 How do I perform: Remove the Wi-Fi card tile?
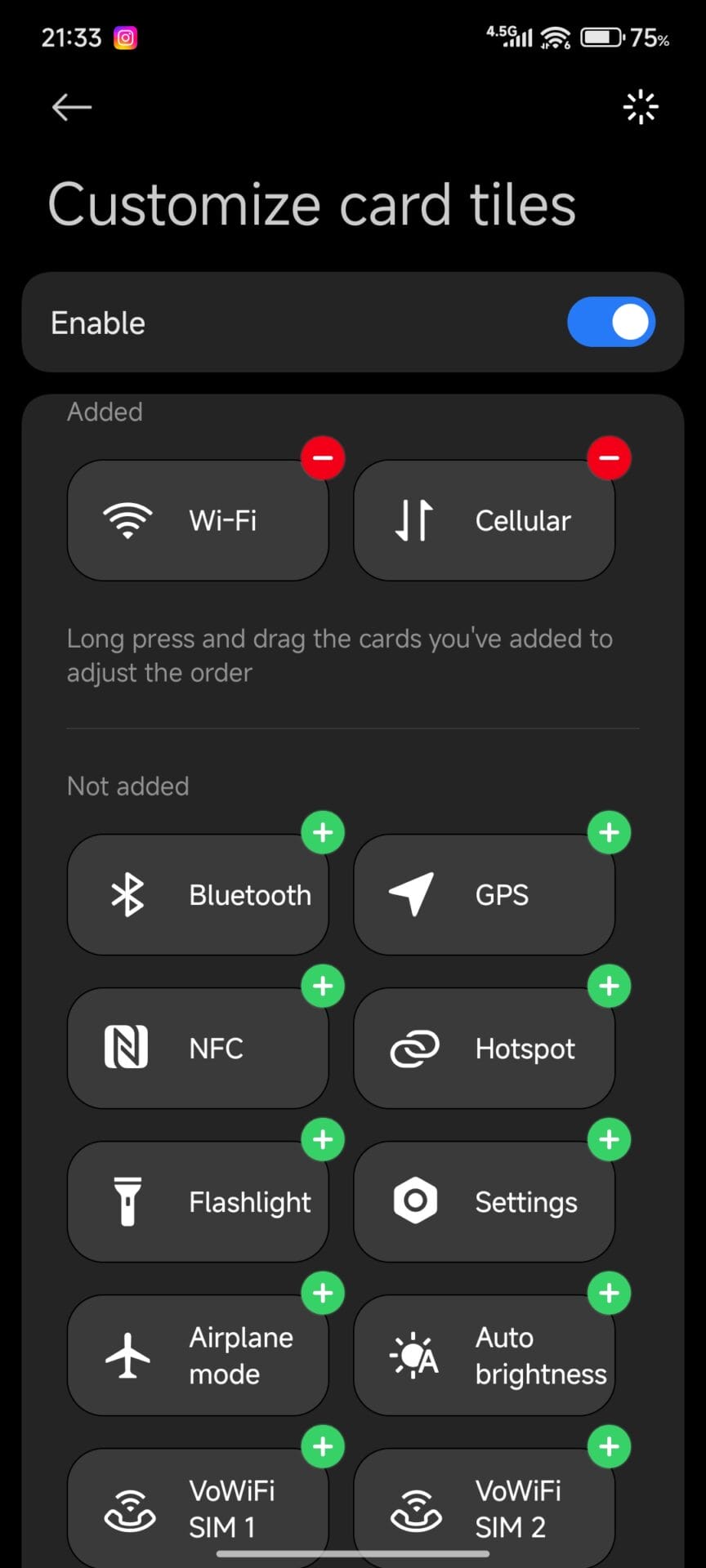[x=323, y=458]
